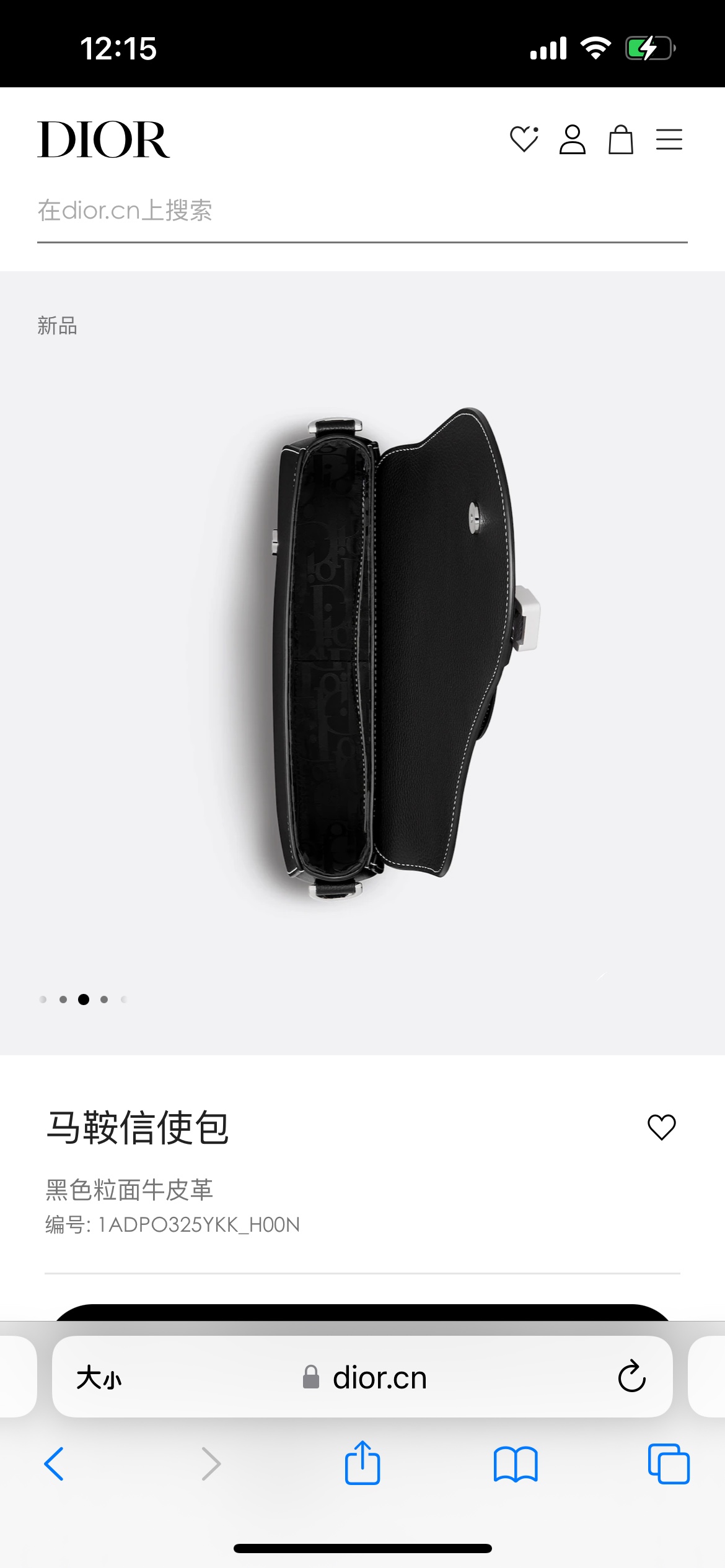The width and height of the screenshot is (725, 1568).
Task: Open the account profile icon
Action: [572, 139]
